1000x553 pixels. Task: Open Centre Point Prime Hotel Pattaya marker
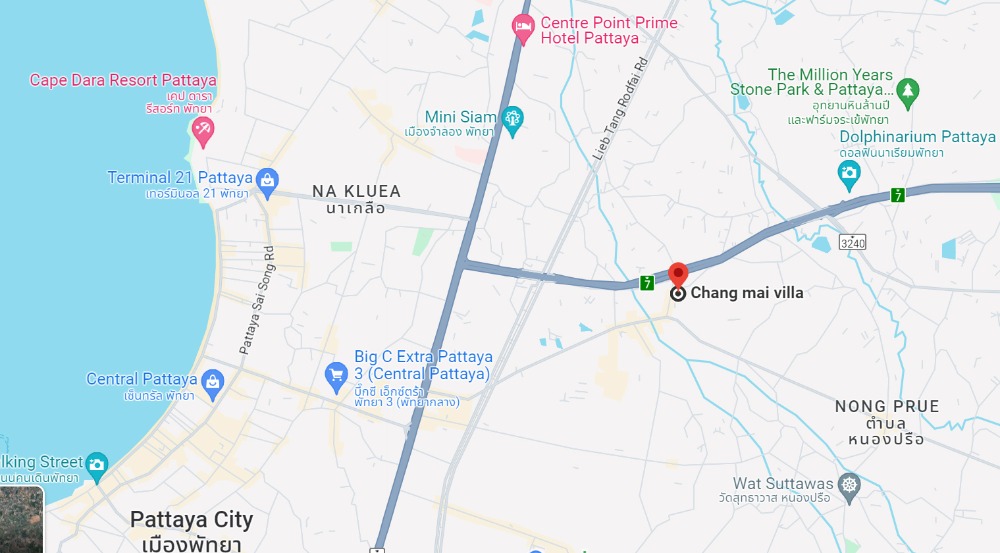[522, 29]
